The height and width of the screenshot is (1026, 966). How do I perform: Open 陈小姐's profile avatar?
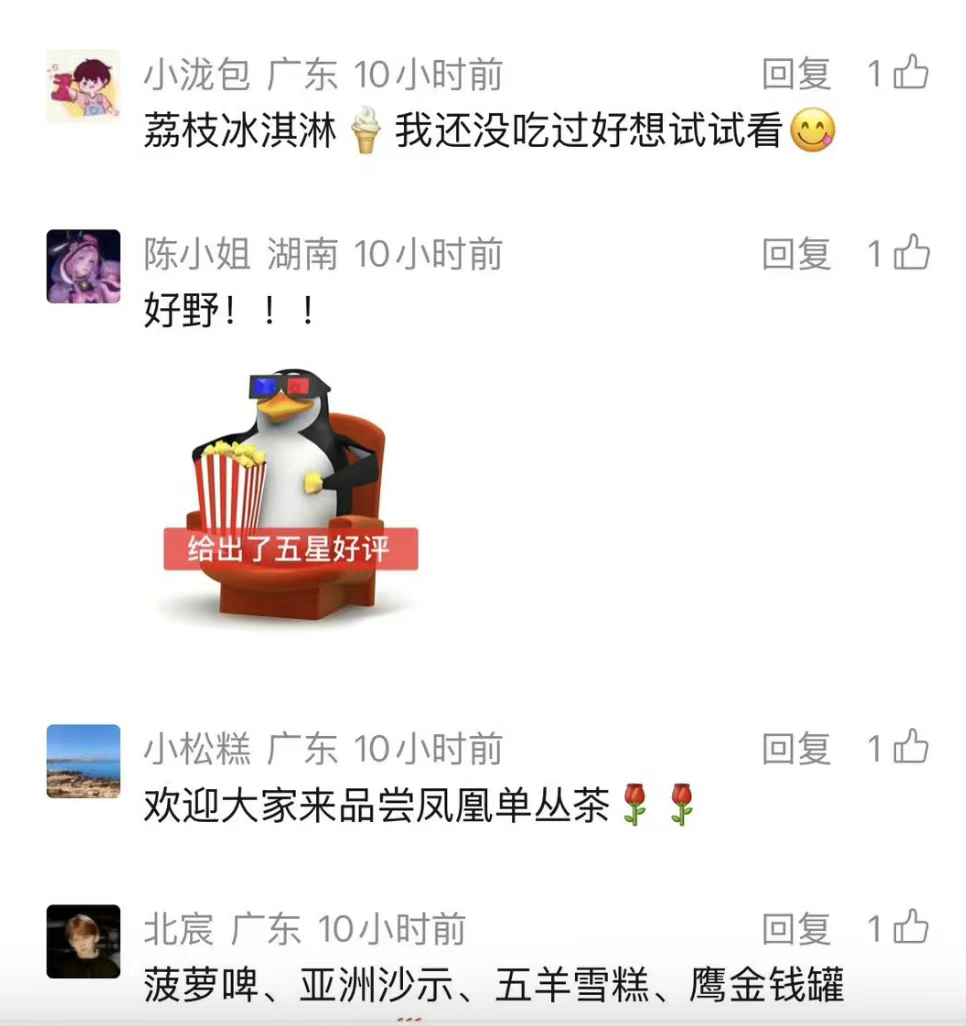pos(83,266)
